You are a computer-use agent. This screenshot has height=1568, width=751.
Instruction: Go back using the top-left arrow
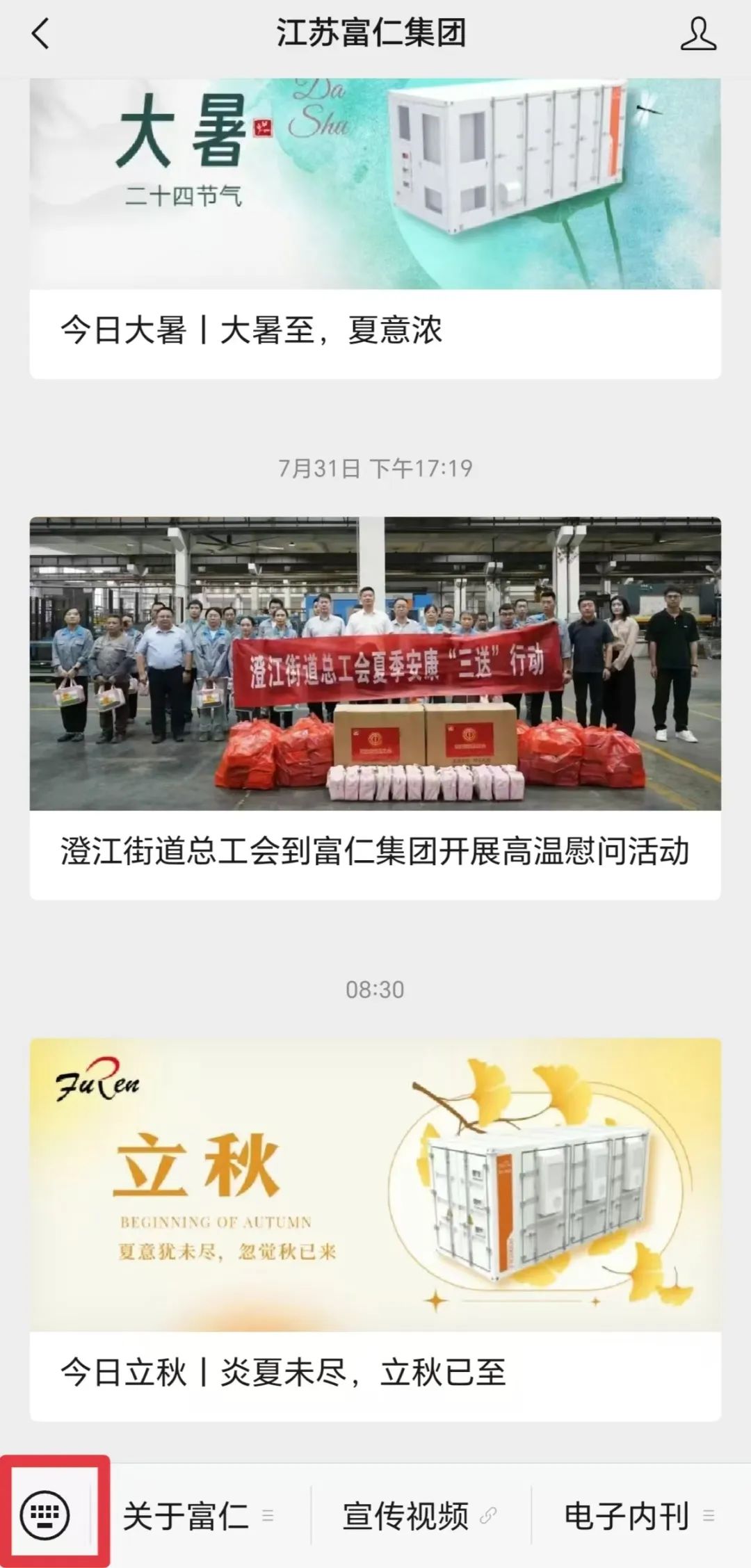tap(42, 34)
